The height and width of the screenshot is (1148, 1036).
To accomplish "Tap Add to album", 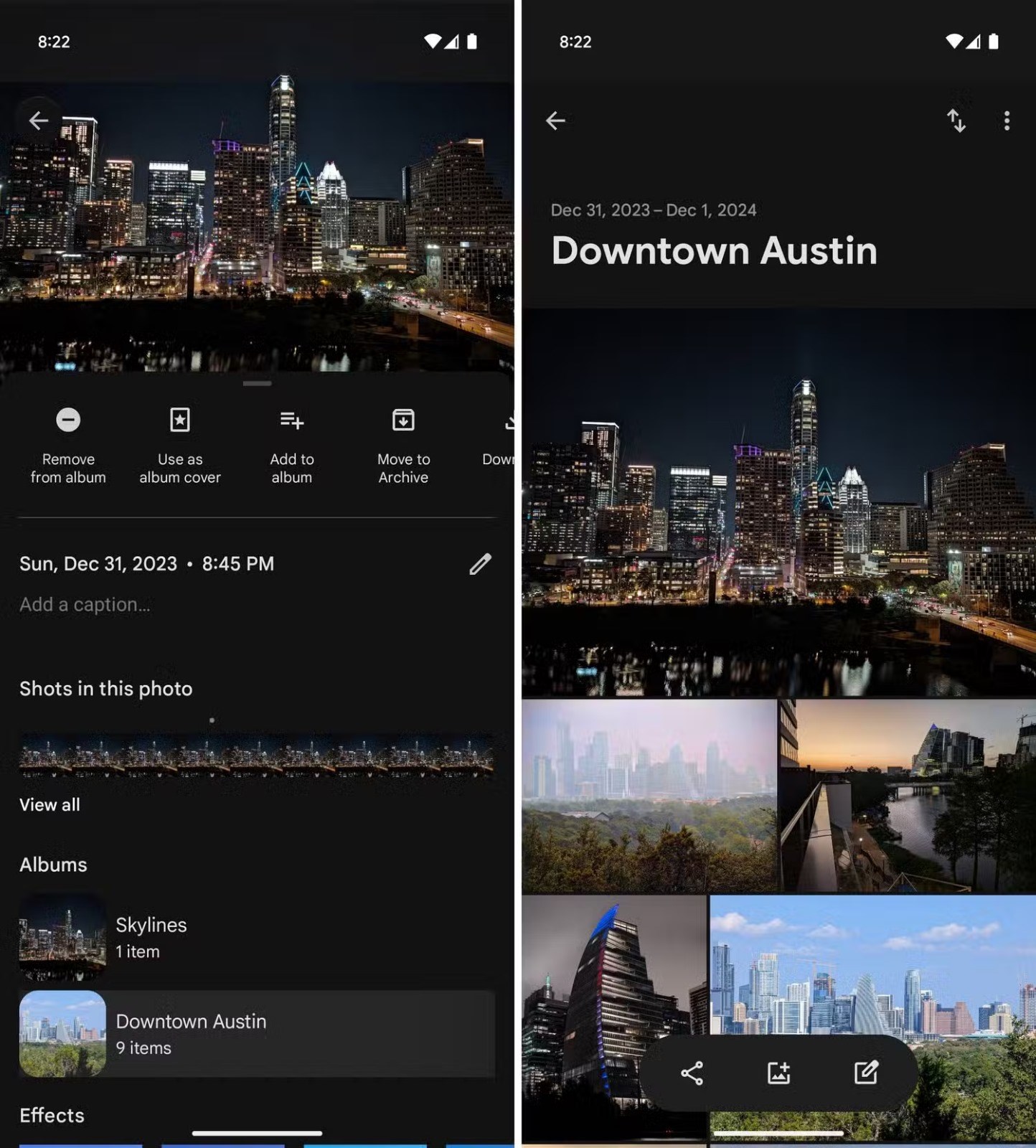I will click(292, 445).
